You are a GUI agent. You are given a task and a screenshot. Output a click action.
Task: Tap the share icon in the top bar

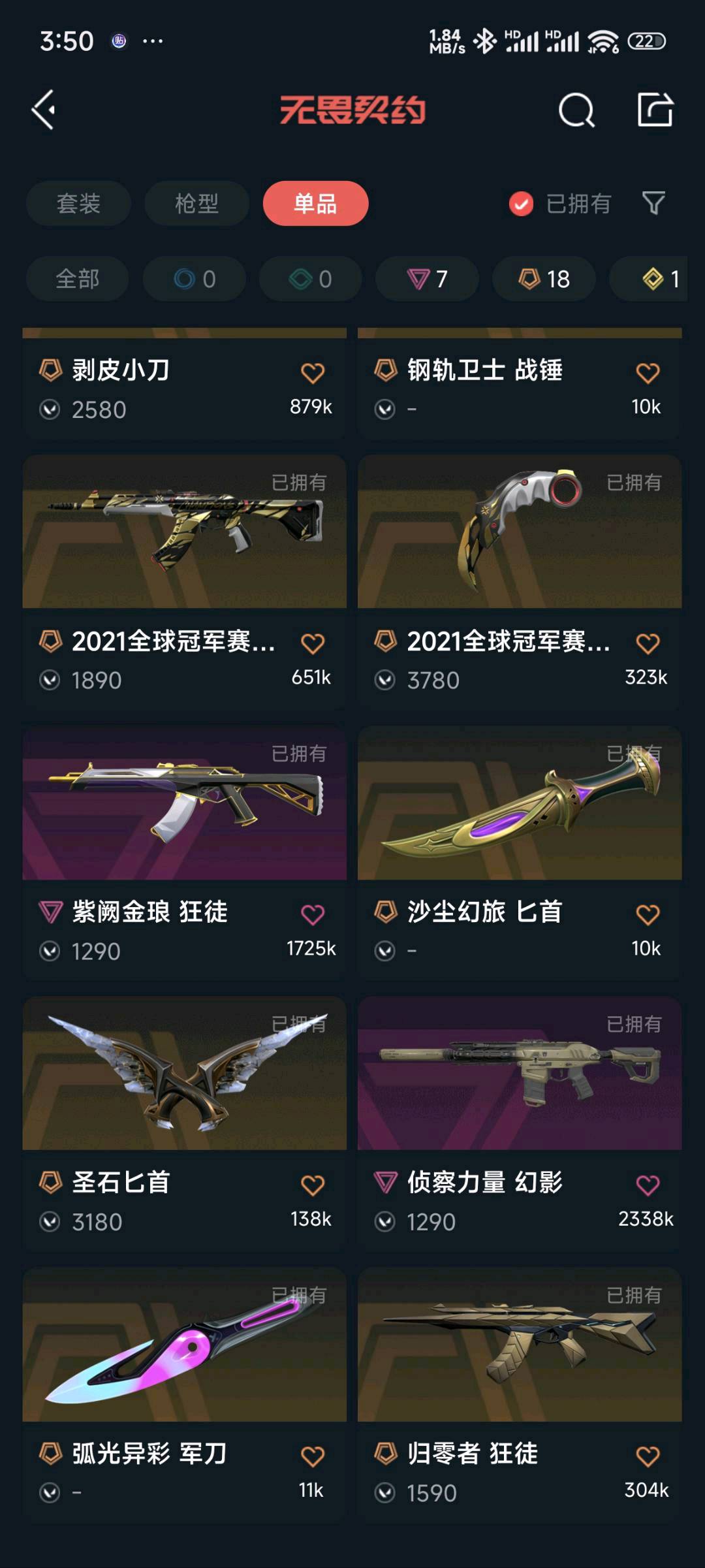point(655,110)
